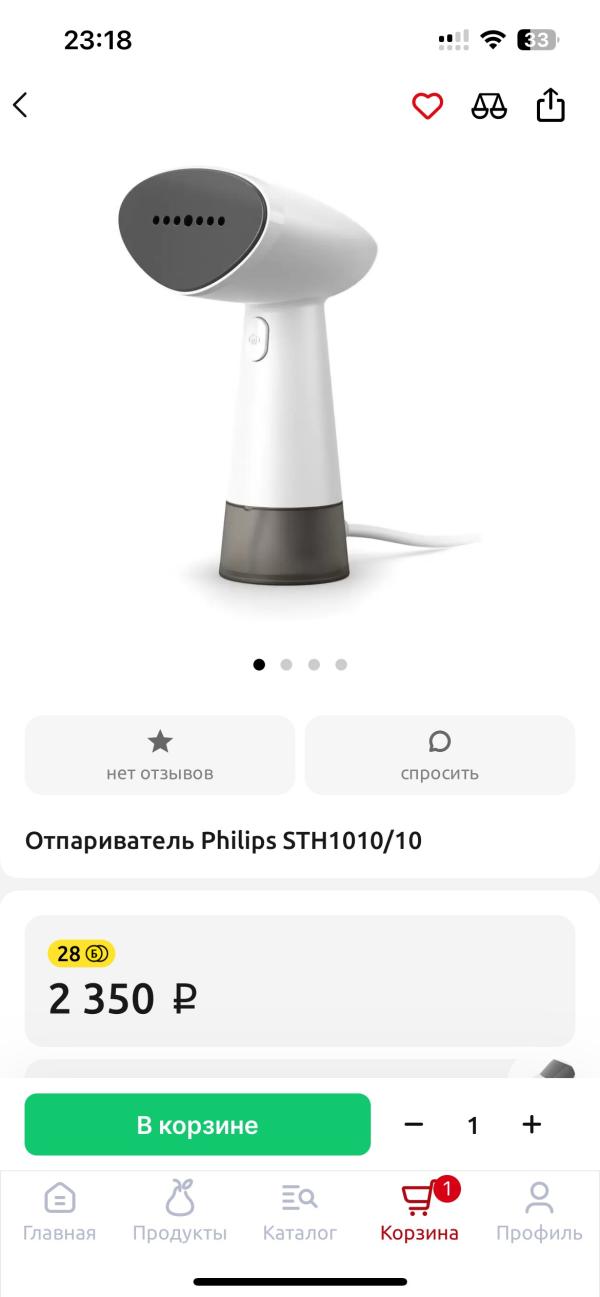
Task: Increase quantity with the plus button
Action: pos(532,1125)
